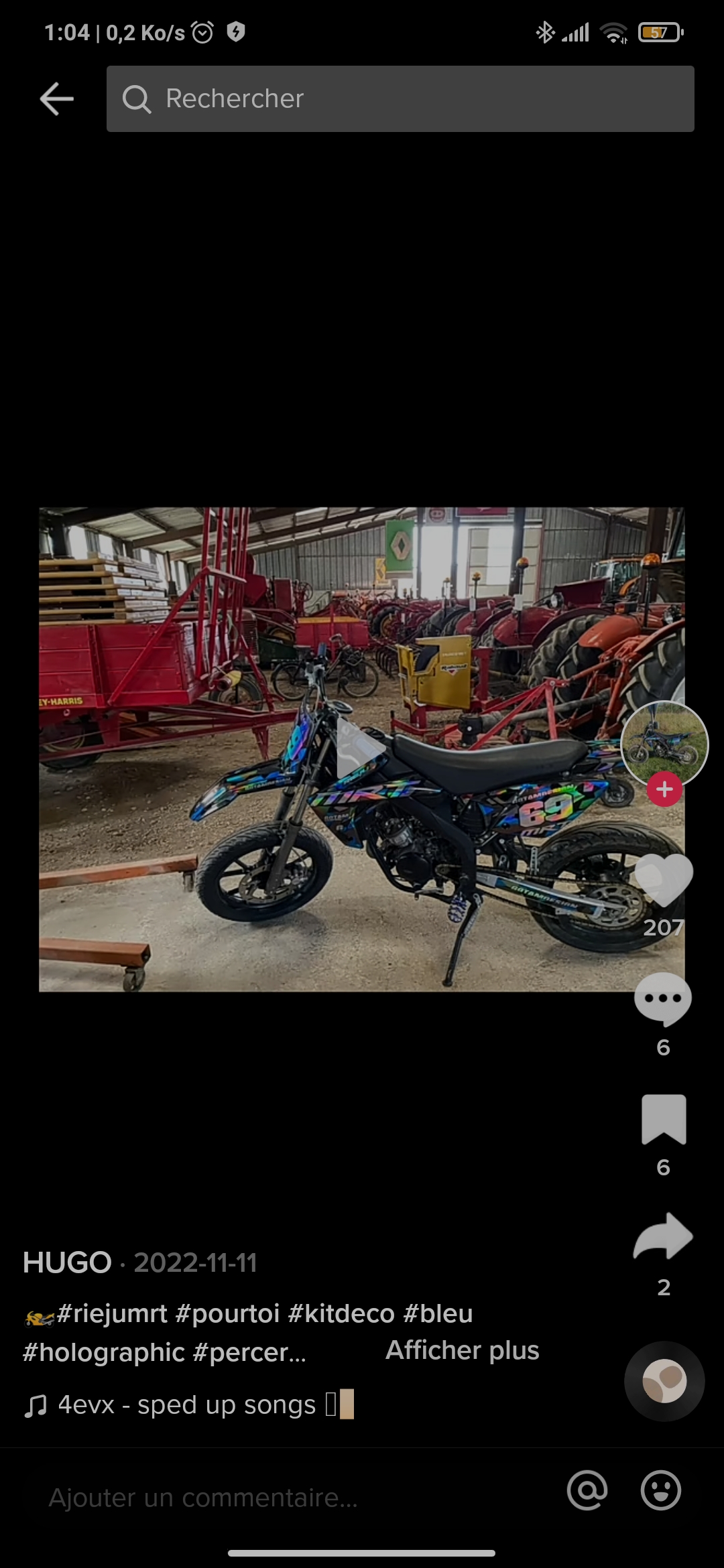Go back with the arrow icon

point(56,99)
